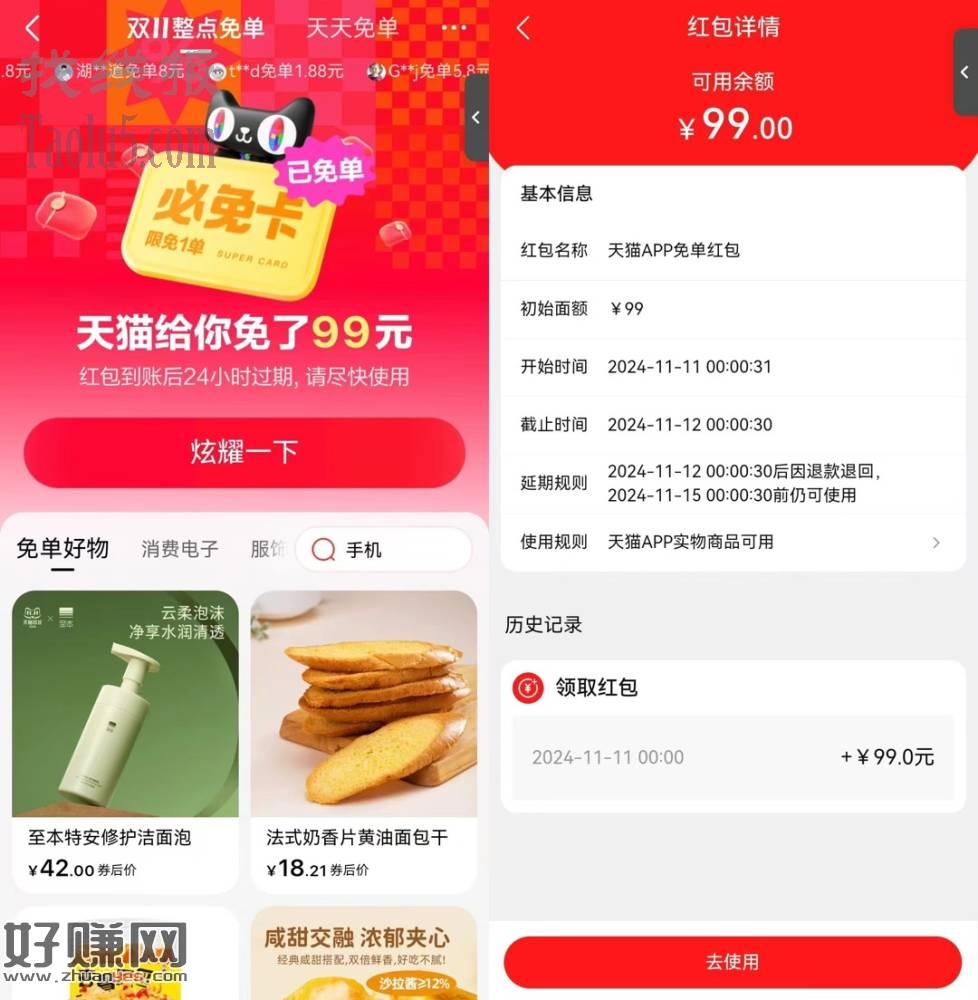Switch to the 消费电子 category
Image resolution: width=978 pixels, height=1000 pixels.
[180, 549]
